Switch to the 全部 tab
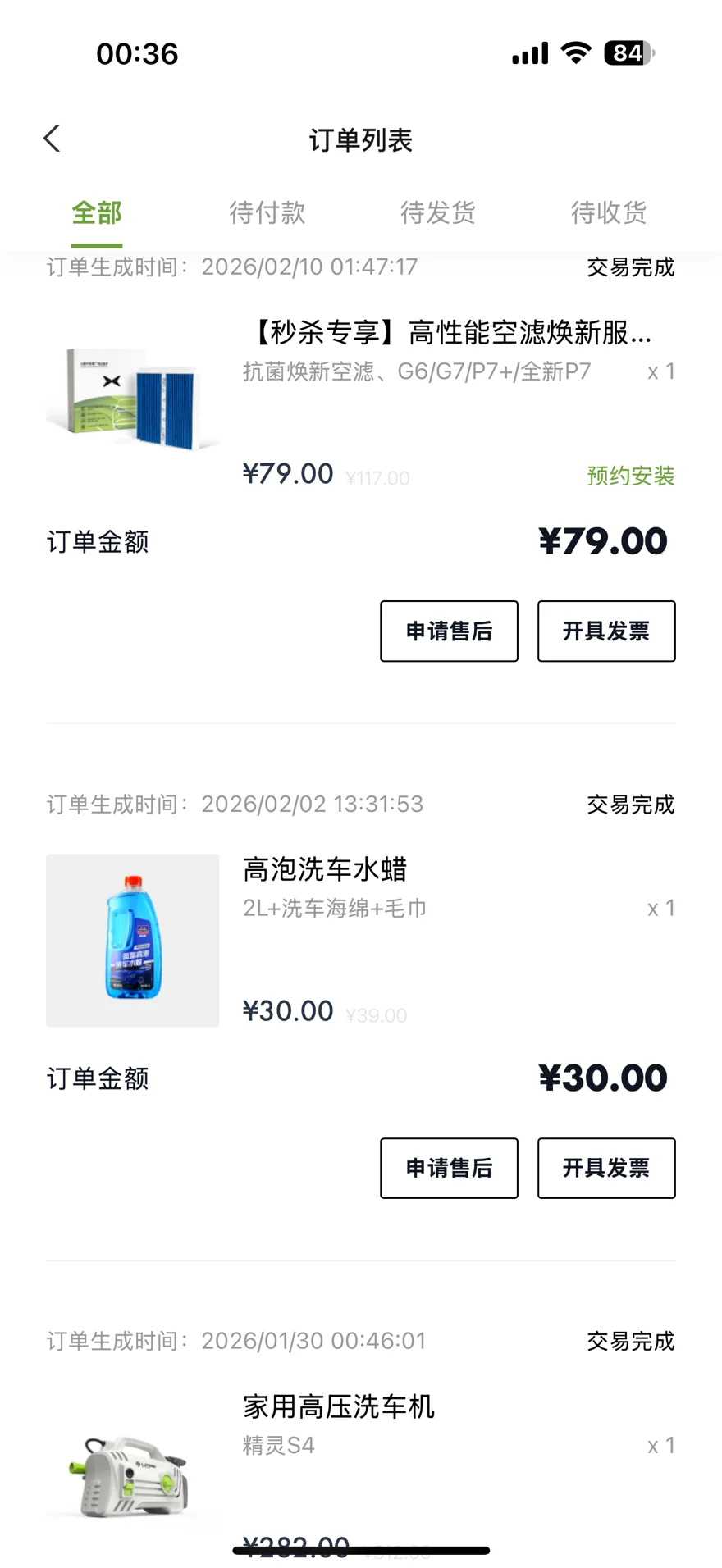This screenshot has width=722, height=1568. 97,213
